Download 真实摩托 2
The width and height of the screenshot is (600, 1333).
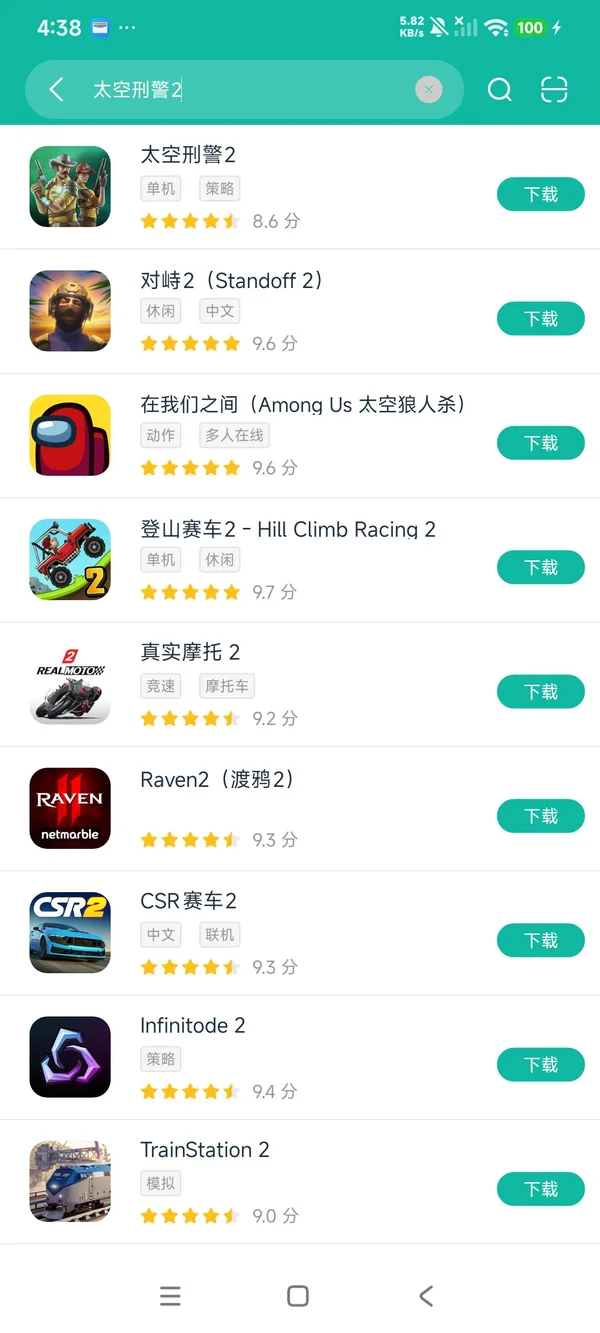click(x=540, y=692)
